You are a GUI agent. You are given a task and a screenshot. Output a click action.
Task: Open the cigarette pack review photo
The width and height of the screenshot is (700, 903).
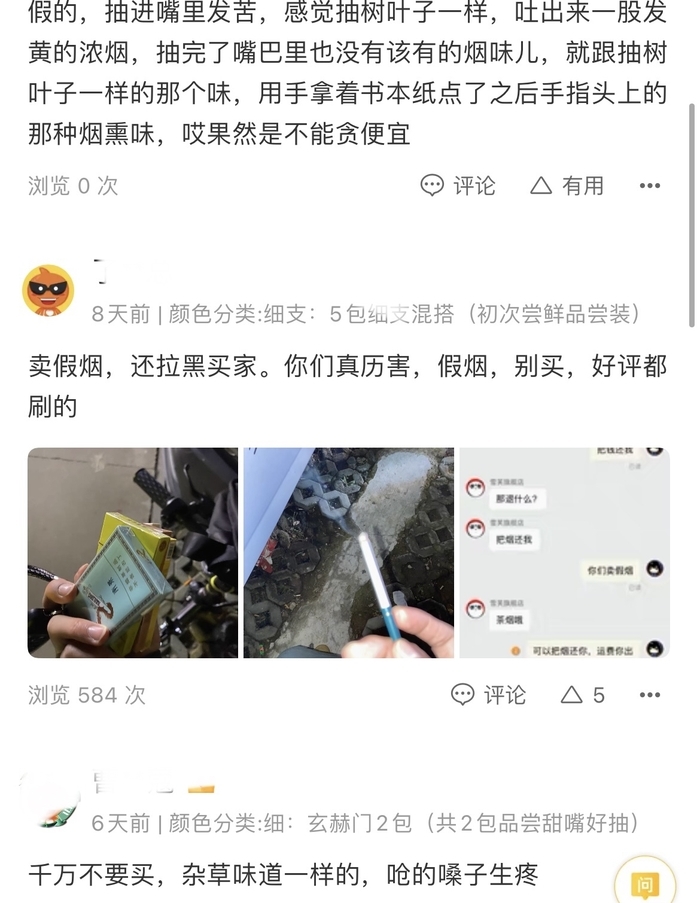click(x=133, y=553)
